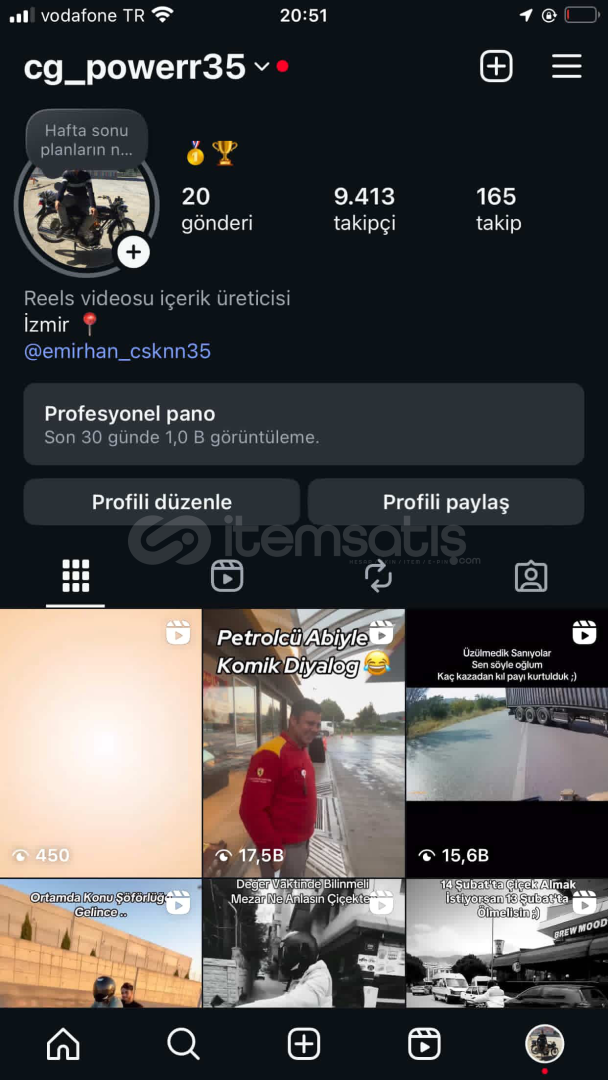Open the @emirhan_csknn35 profile link

tap(117, 352)
